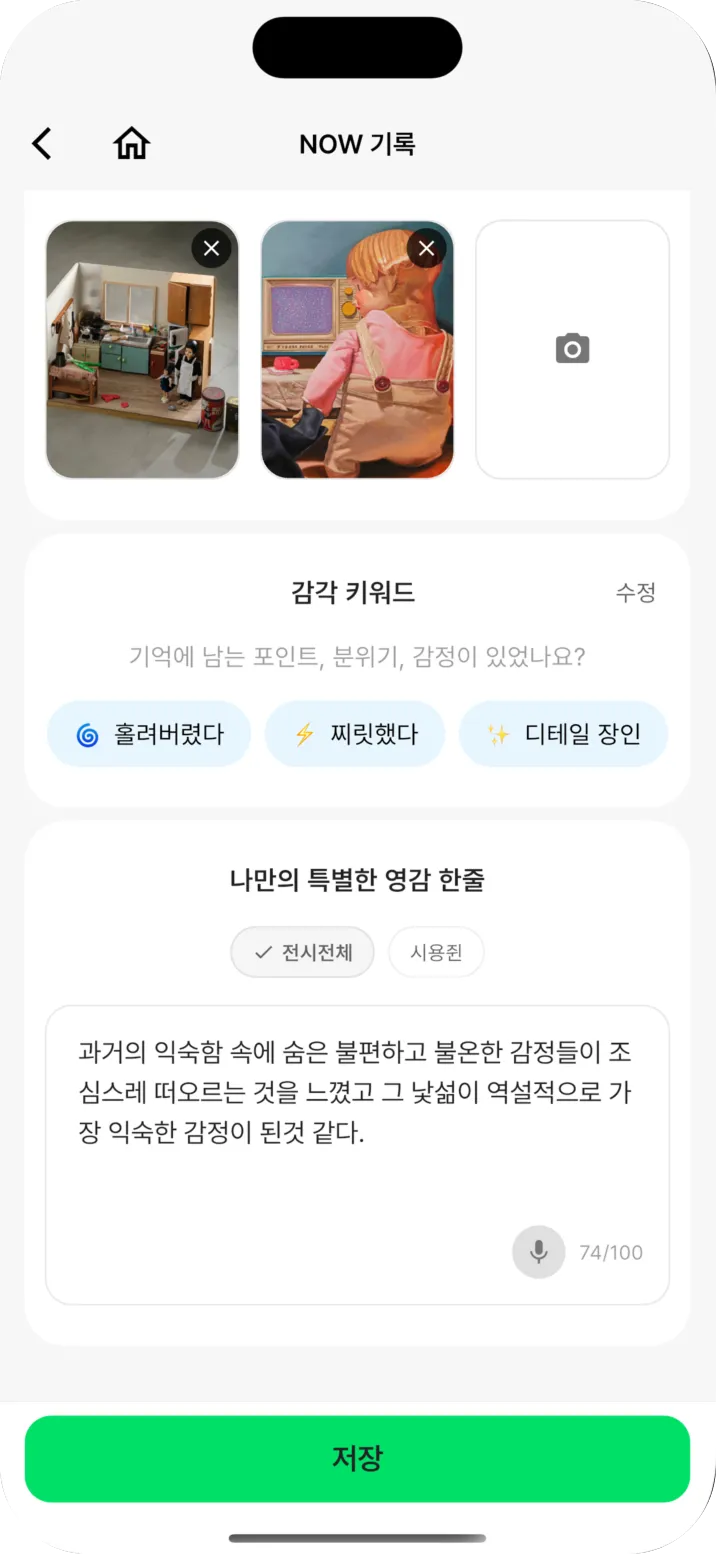Open the home icon
This screenshot has width=716, height=1554.
click(x=131, y=144)
